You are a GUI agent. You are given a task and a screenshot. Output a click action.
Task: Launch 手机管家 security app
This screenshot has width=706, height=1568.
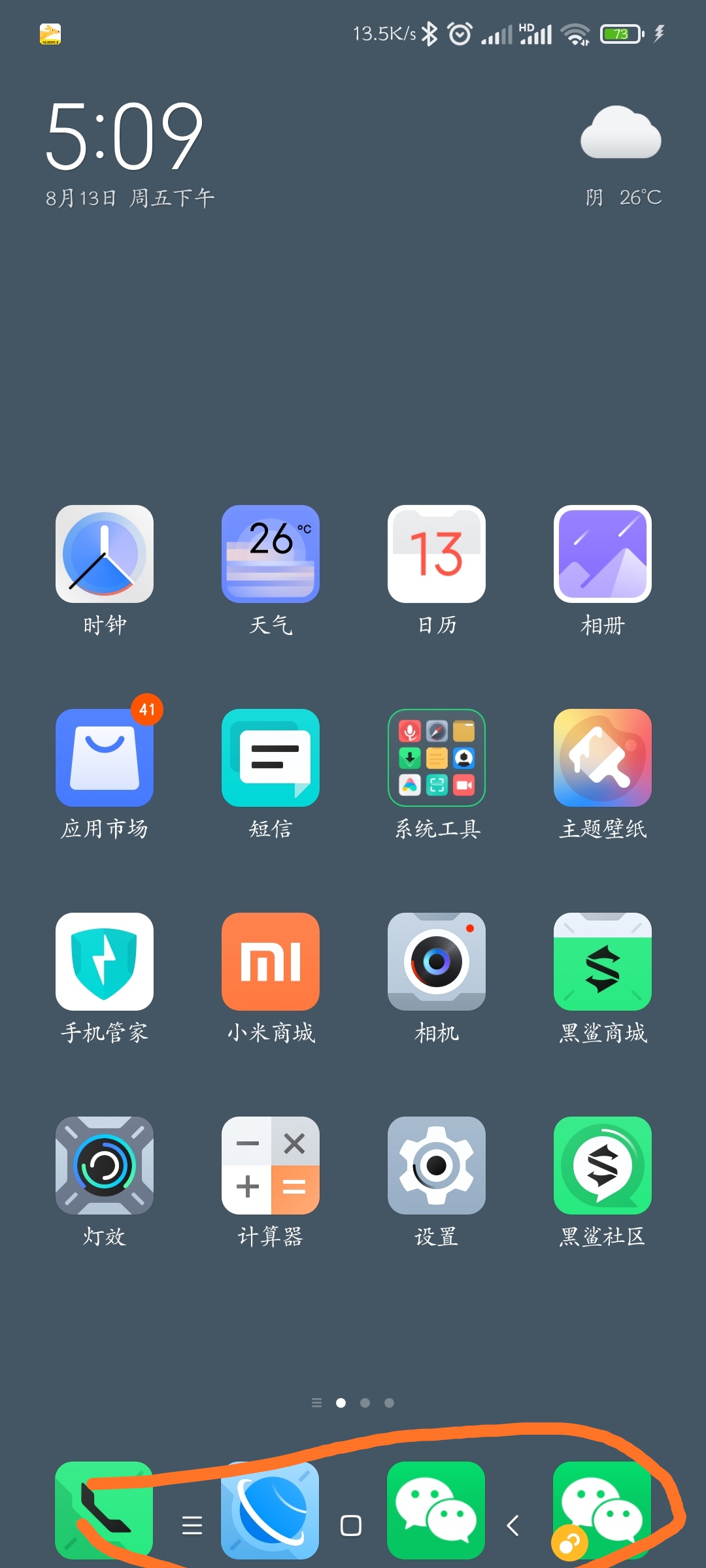tap(105, 962)
